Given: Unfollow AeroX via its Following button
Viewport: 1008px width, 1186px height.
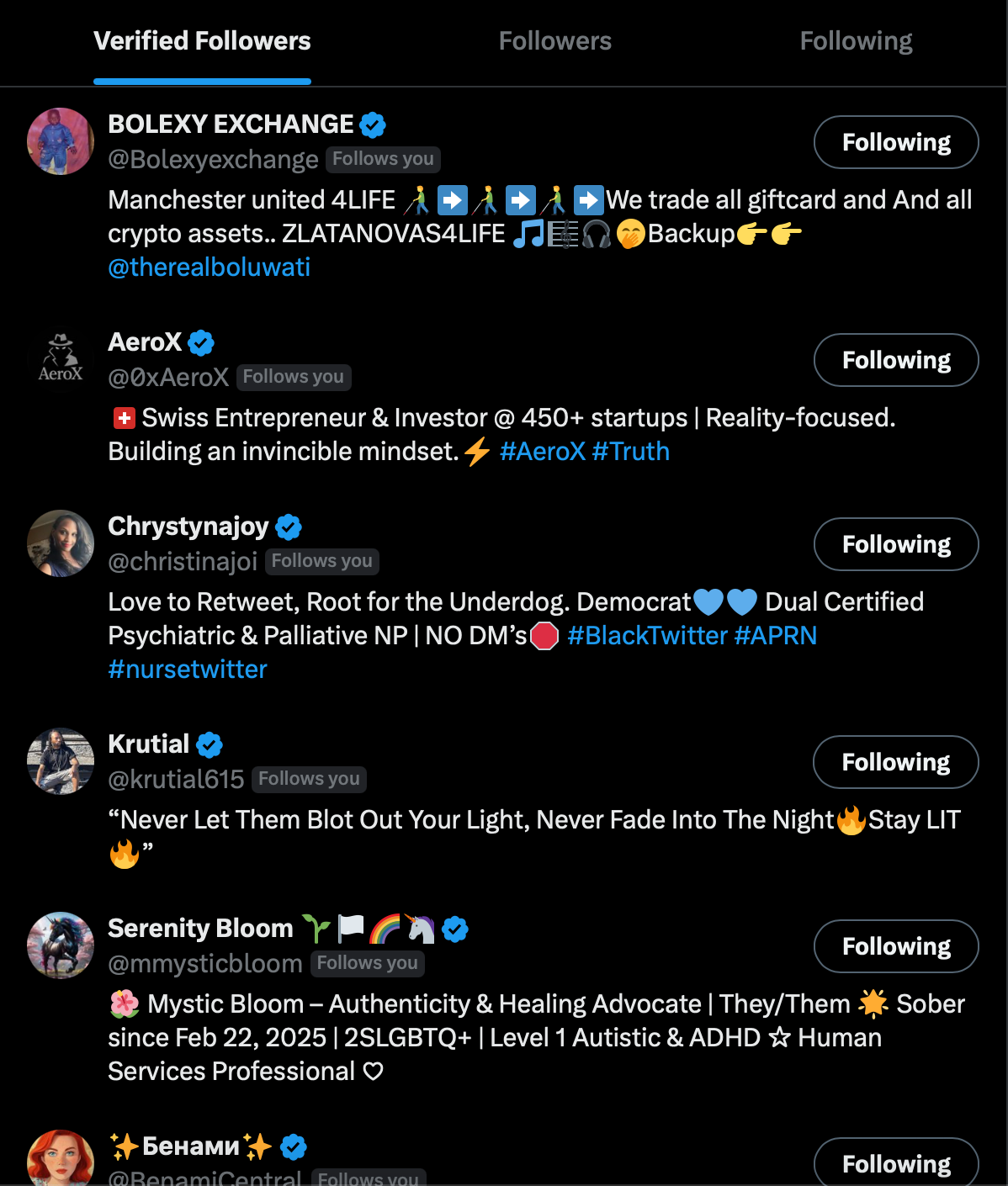Looking at the screenshot, I should (x=896, y=360).
